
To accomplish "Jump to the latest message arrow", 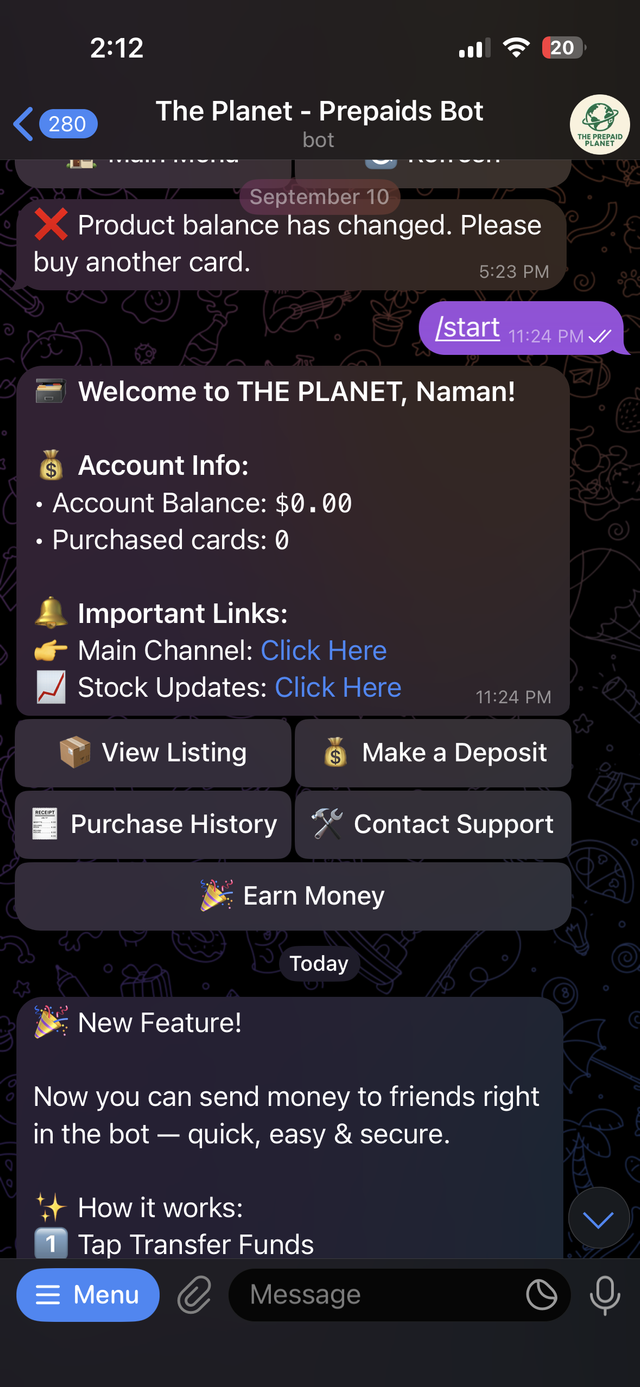I will click(x=598, y=1219).
